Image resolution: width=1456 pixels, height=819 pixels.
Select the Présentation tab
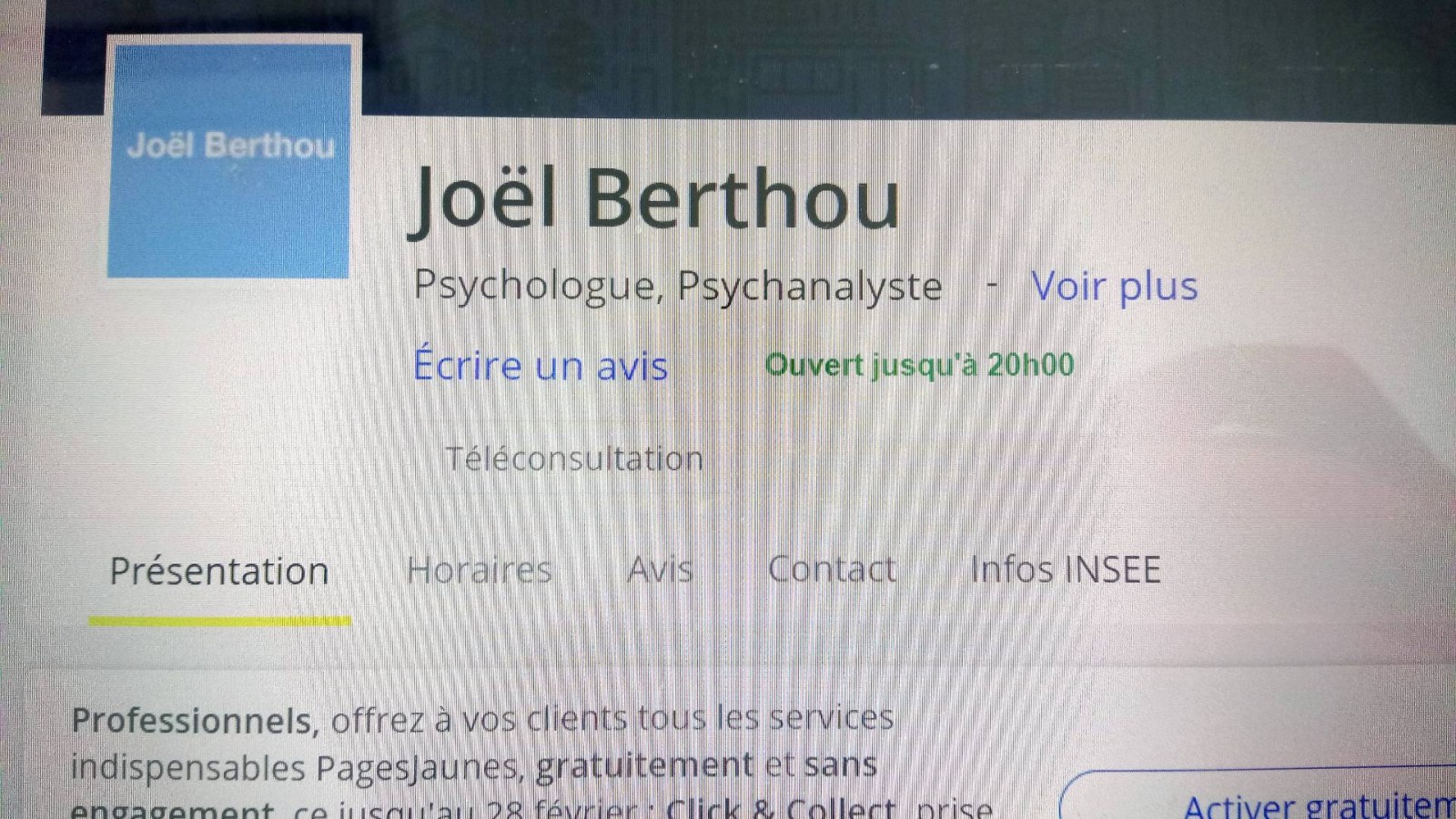219,572
